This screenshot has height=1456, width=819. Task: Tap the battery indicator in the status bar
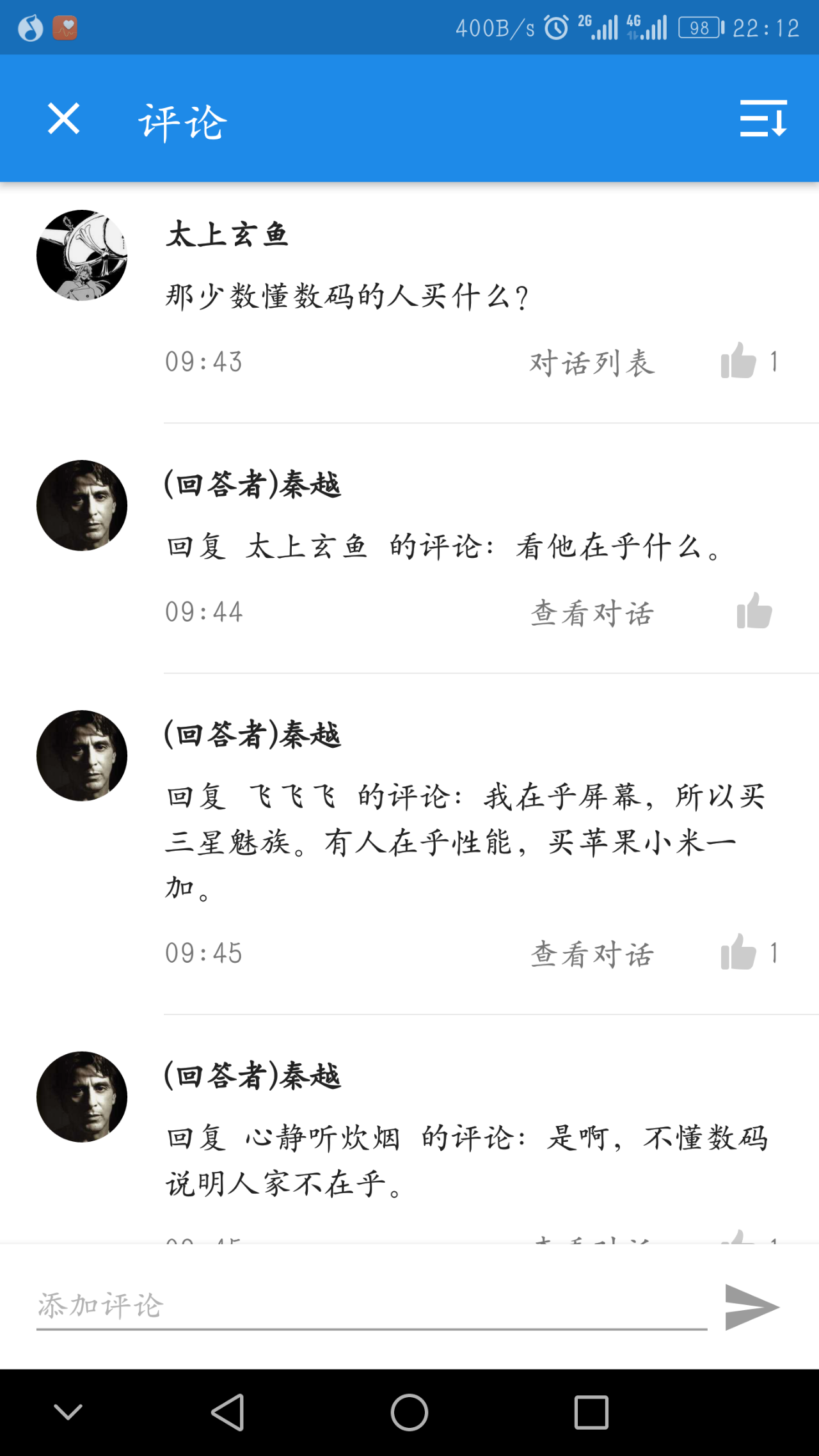point(700,26)
